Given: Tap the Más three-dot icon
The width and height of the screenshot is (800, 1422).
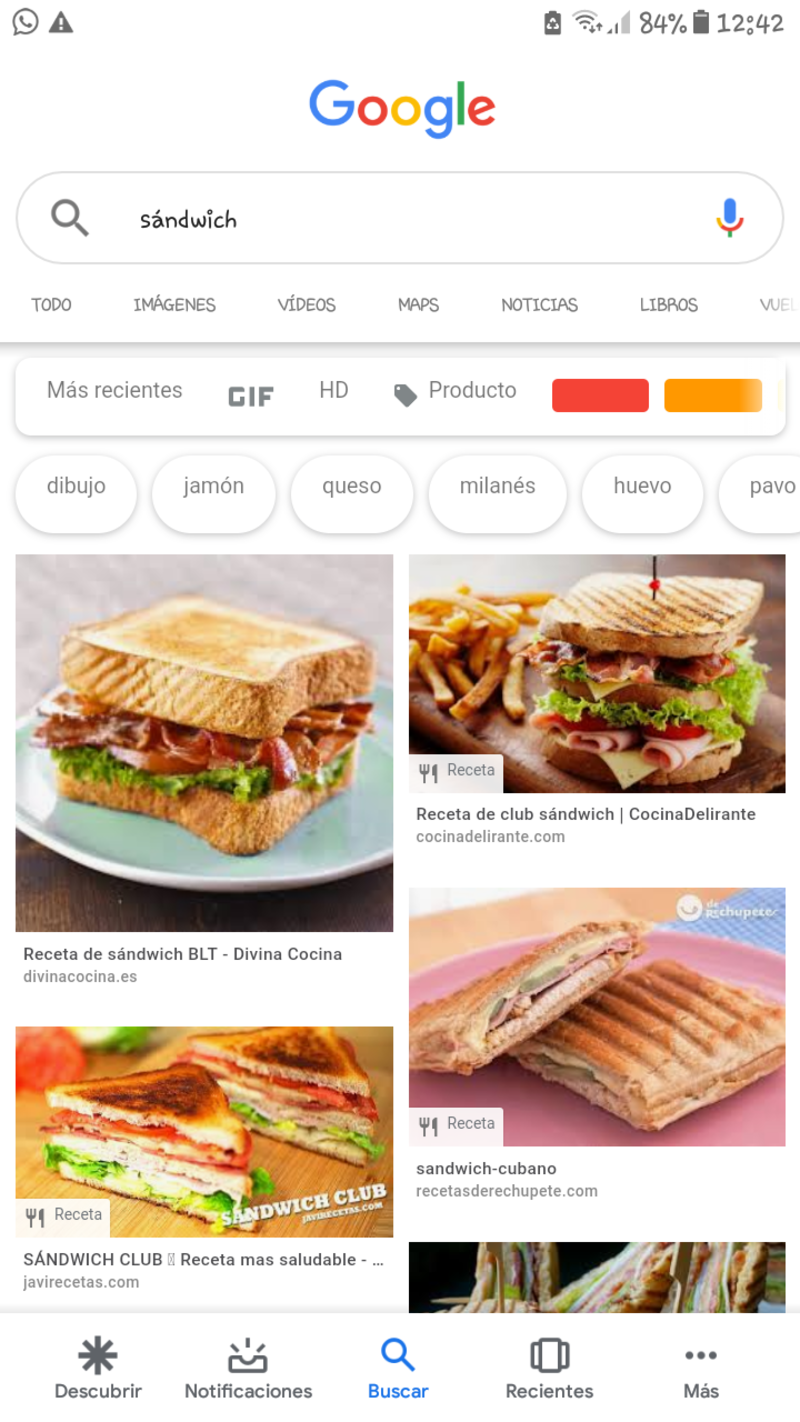Looking at the screenshot, I should [701, 1358].
